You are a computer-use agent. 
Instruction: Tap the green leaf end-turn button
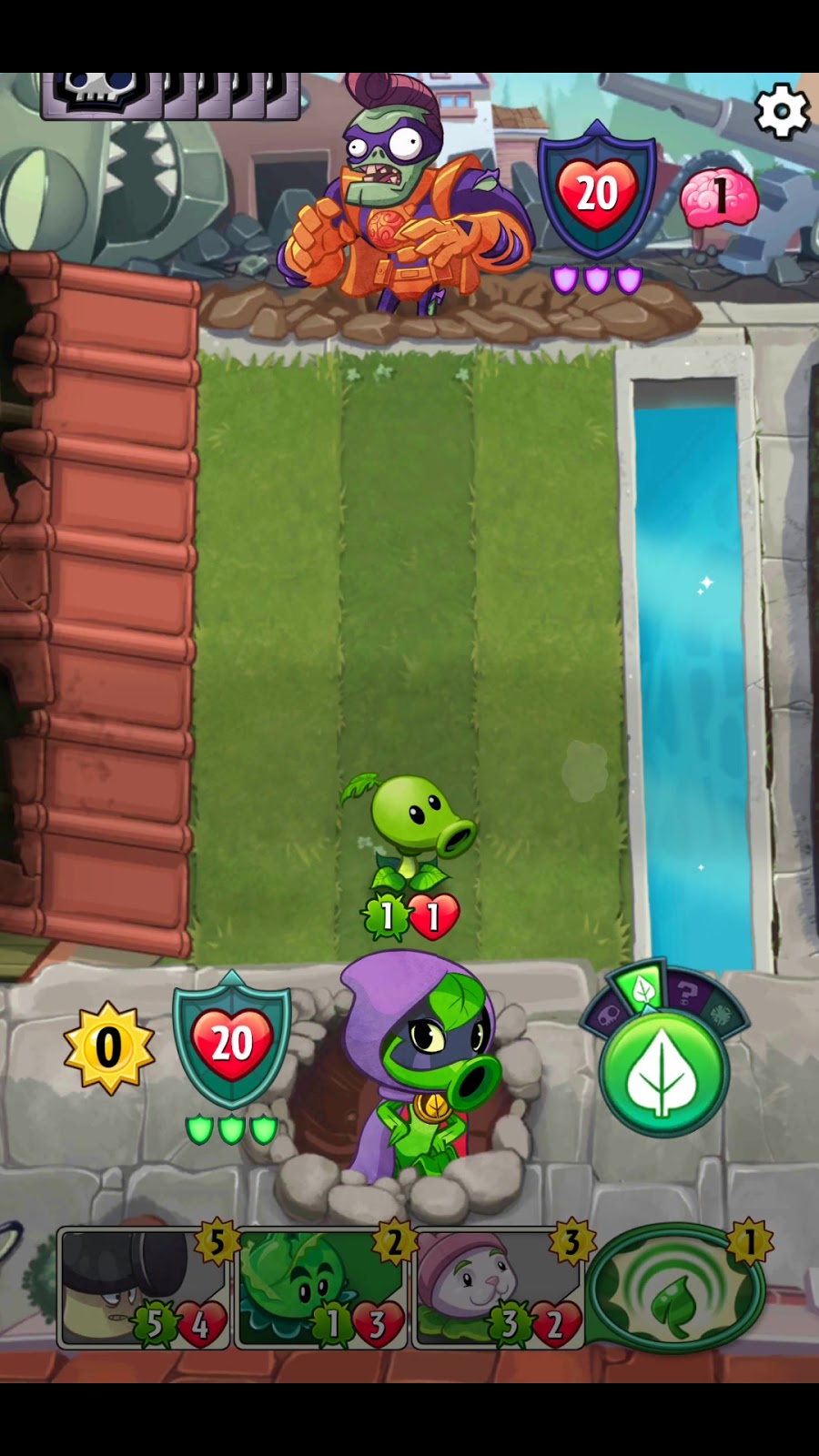click(663, 1073)
